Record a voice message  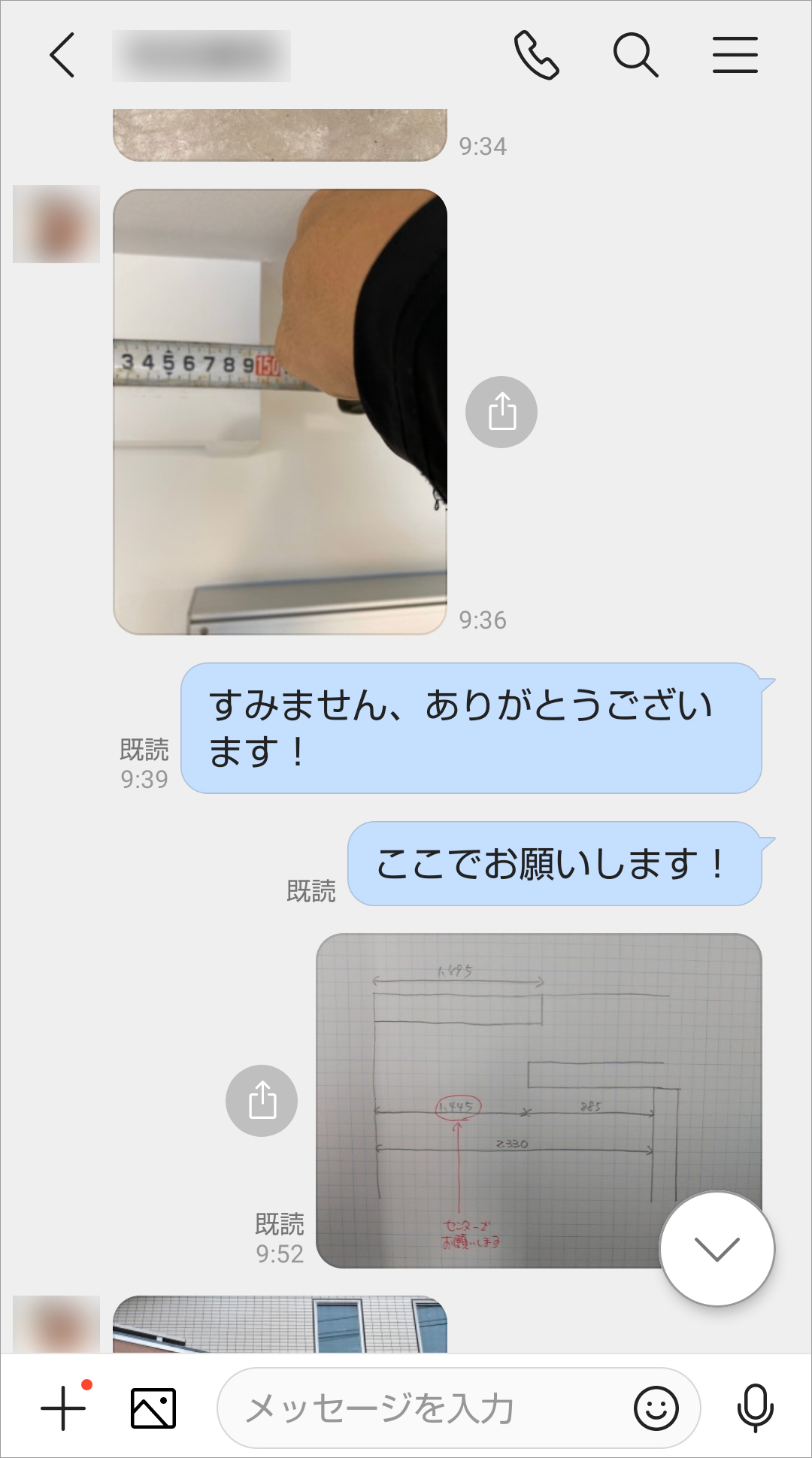[755, 1408]
